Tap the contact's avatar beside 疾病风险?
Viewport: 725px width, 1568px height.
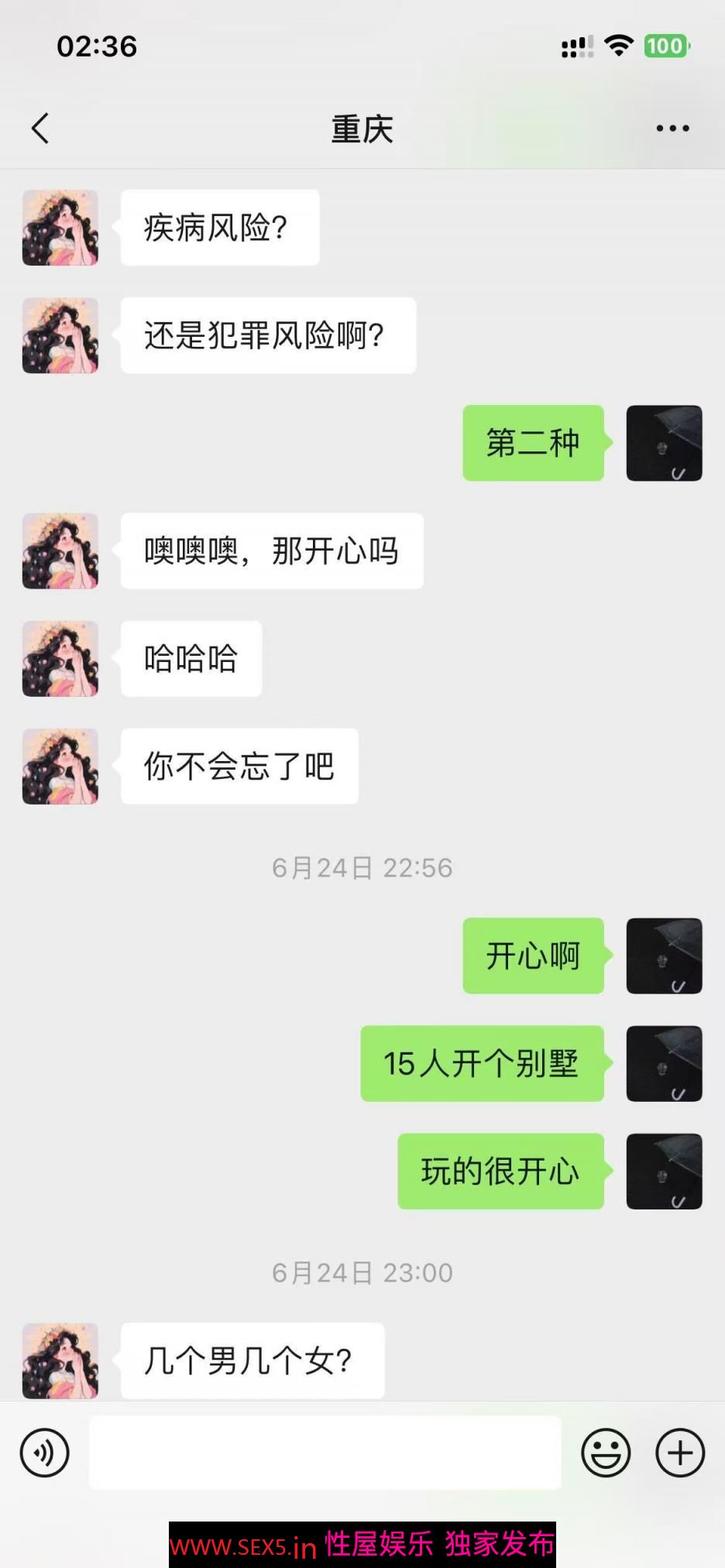point(60,228)
